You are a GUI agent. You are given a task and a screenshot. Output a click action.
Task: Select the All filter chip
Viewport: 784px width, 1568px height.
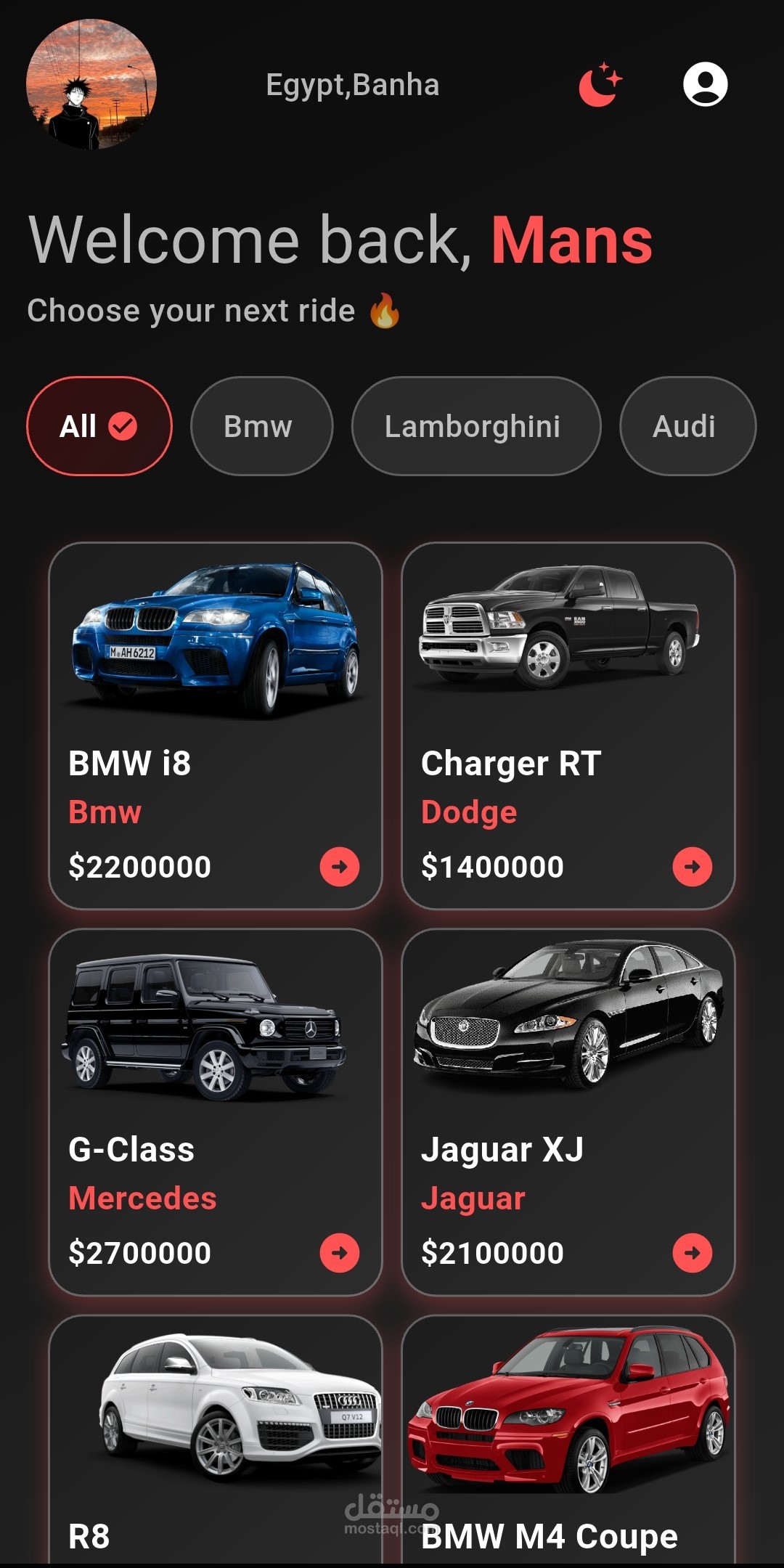[x=99, y=426]
